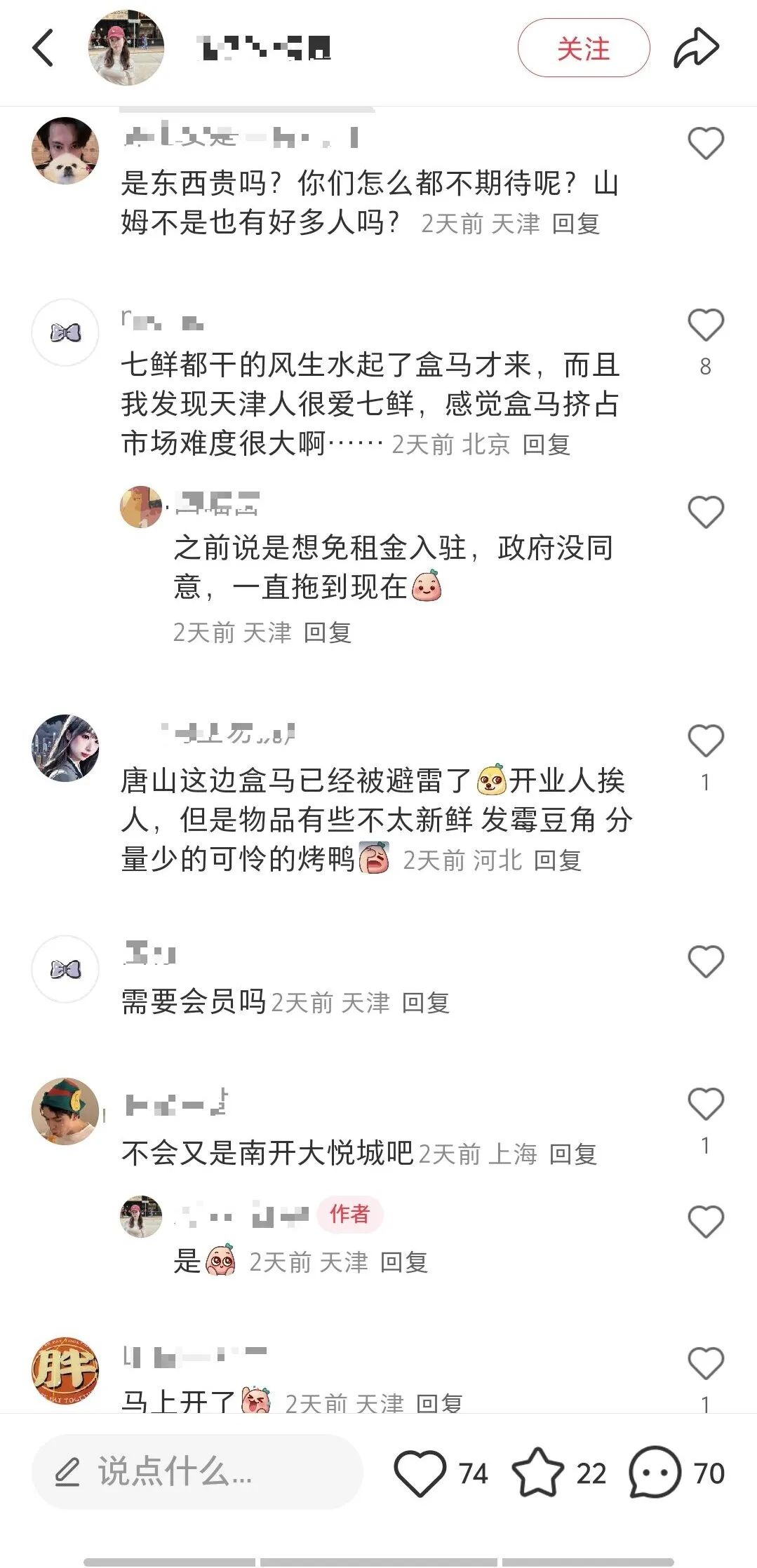
Task: Like the comment about 七鲜都干的风生水起
Action: [x=705, y=325]
